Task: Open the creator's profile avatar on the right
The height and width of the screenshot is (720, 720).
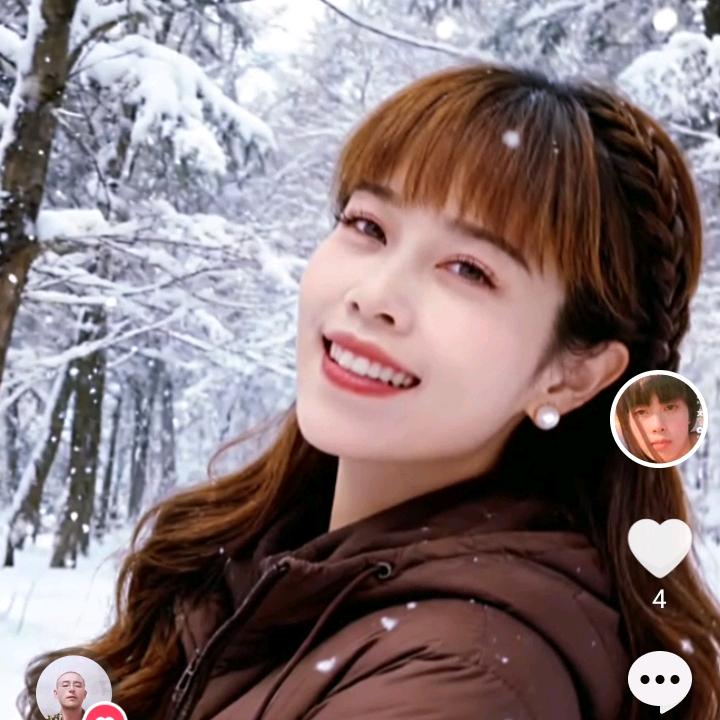Action: 658,419
